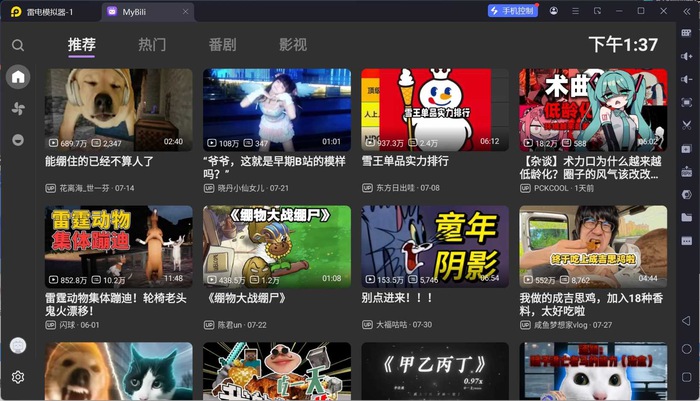Open video 雪王单品实力排行
This screenshot has height=401, width=700.
click(435, 109)
